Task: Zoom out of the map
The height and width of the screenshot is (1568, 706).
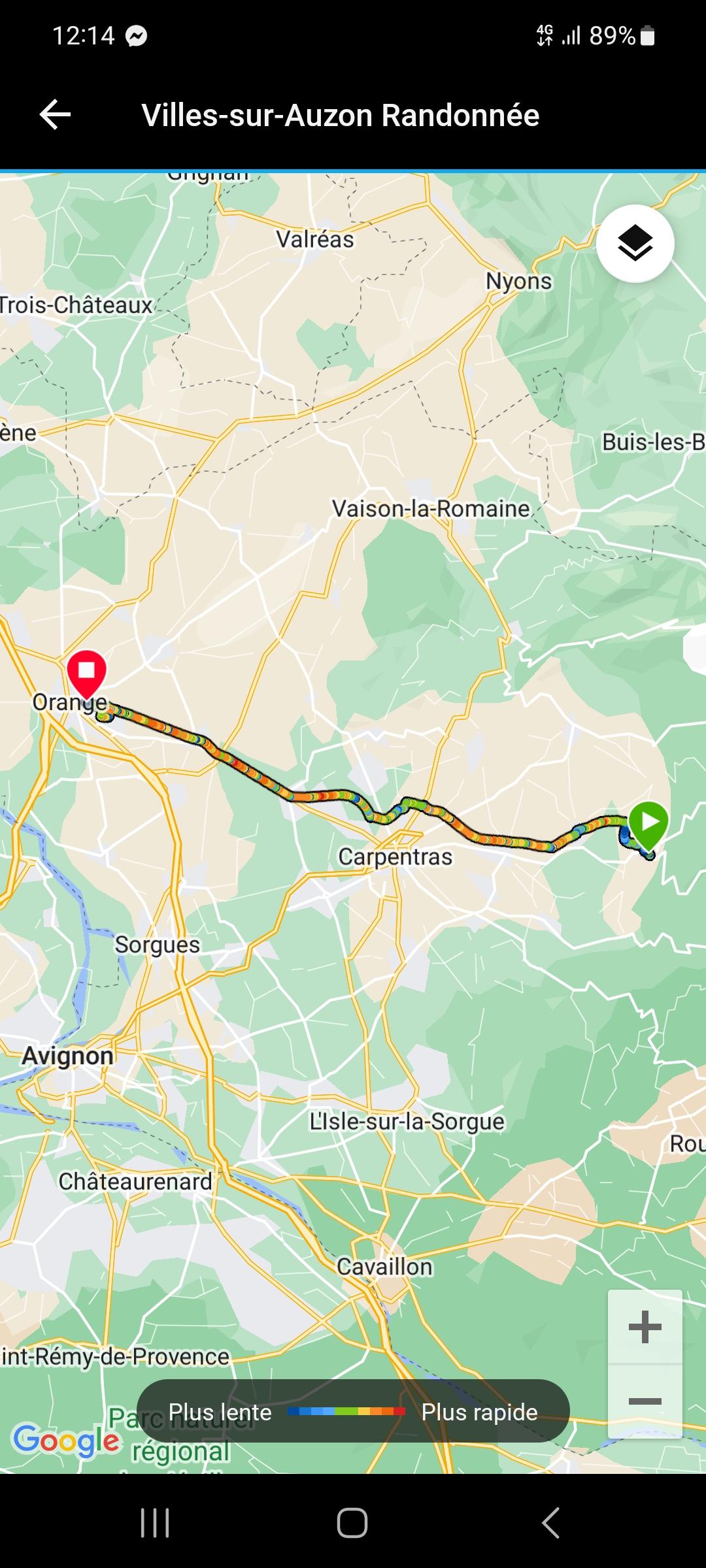Action: click(645, 1401)
